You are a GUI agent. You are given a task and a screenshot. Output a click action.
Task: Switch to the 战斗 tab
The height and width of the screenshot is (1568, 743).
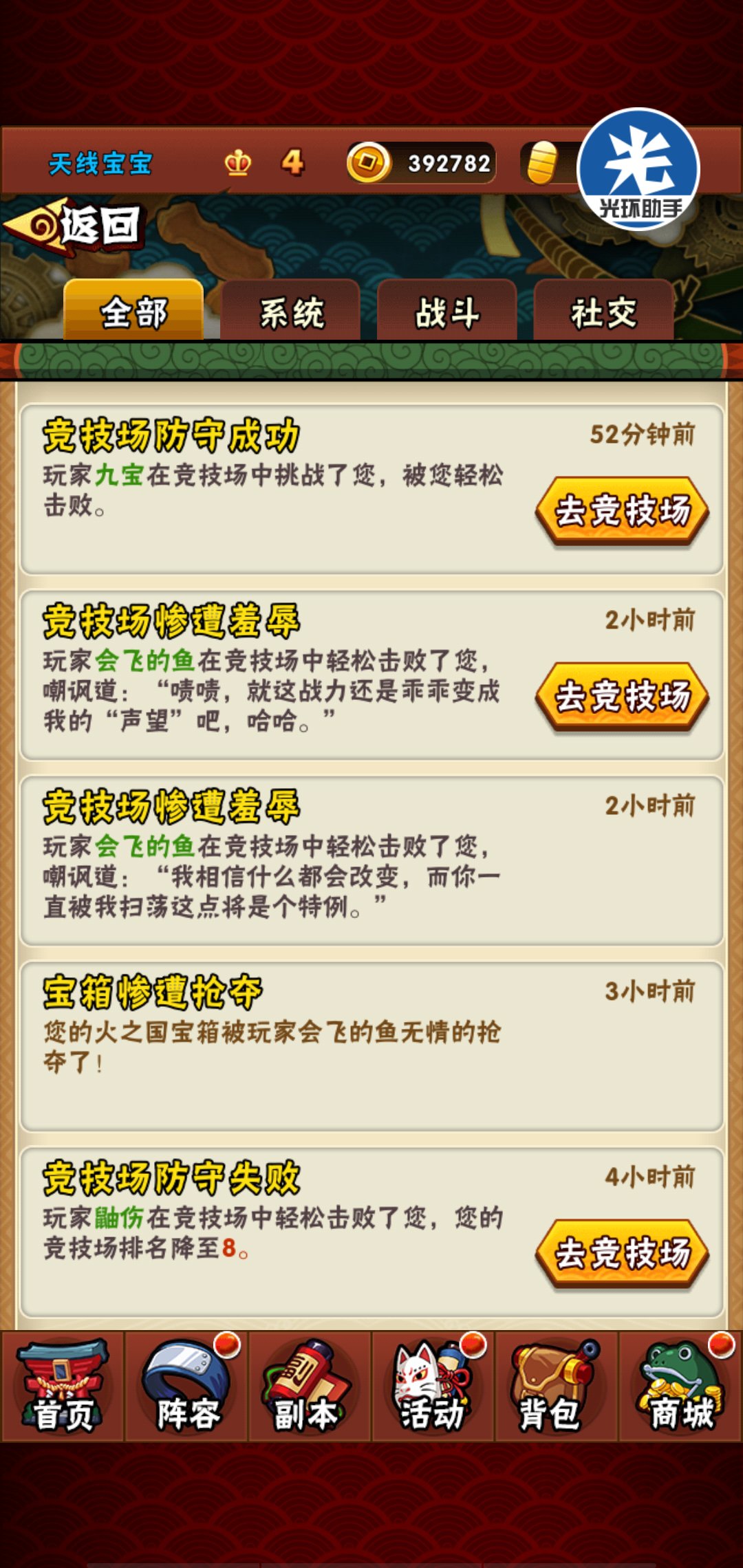pyautogui.click(x=447, y=311)
